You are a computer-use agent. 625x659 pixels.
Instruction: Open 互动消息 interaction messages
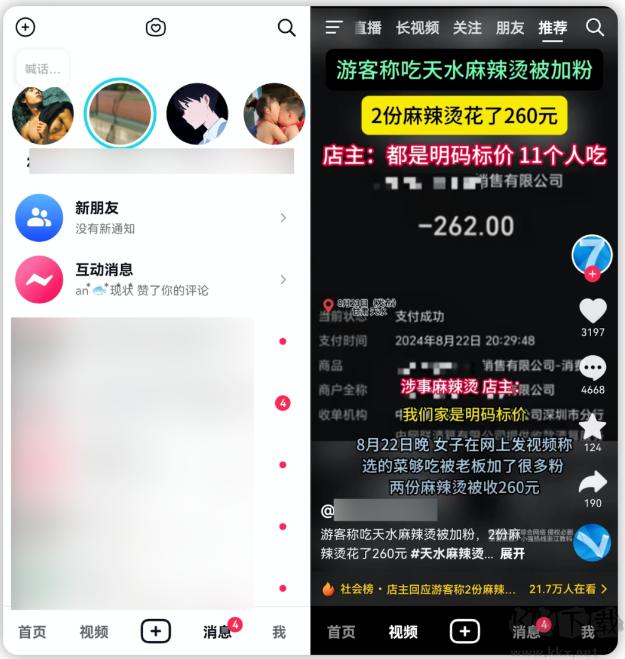tap(150, 279)
